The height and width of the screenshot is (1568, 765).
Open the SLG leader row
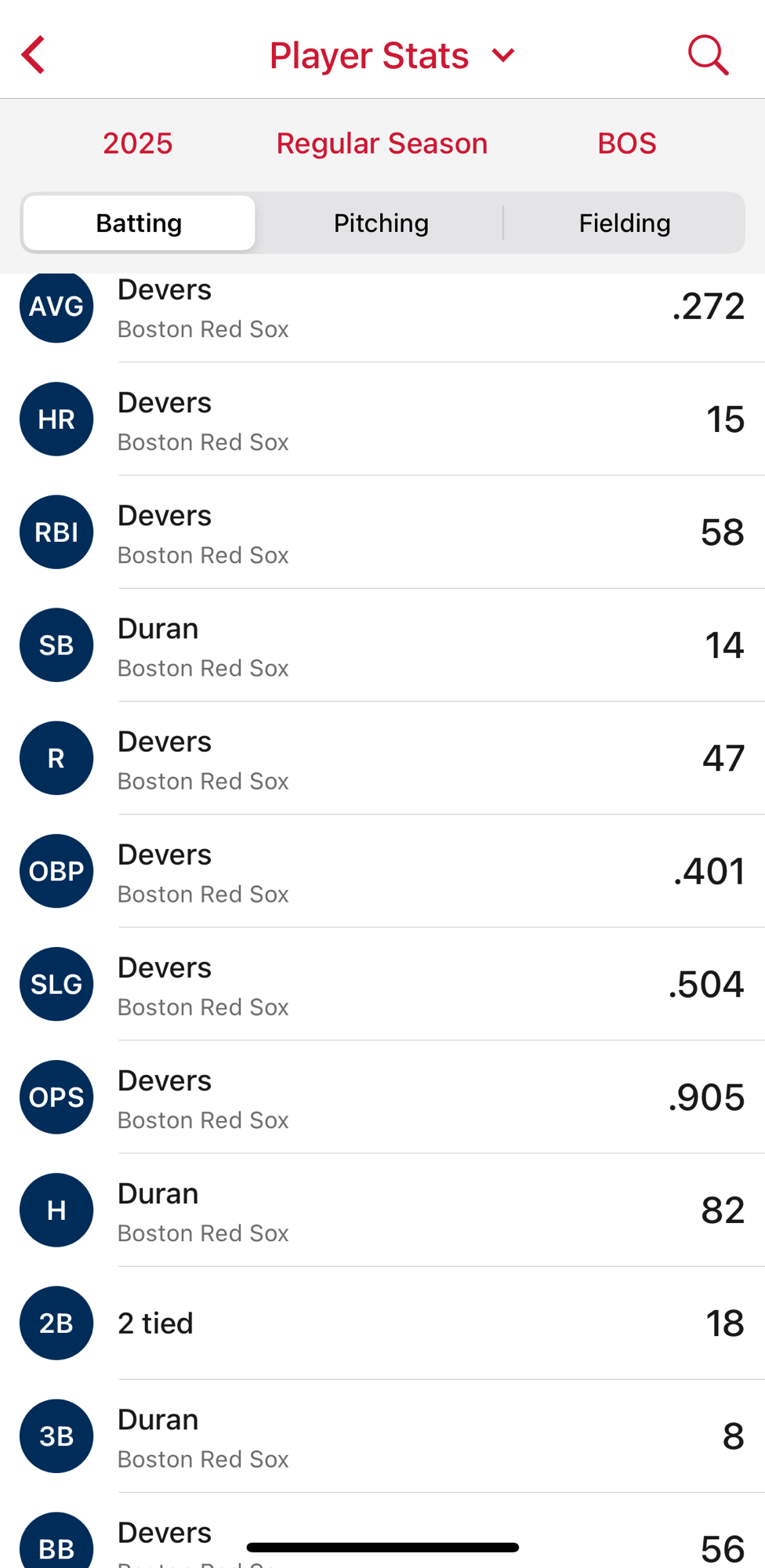382,984
